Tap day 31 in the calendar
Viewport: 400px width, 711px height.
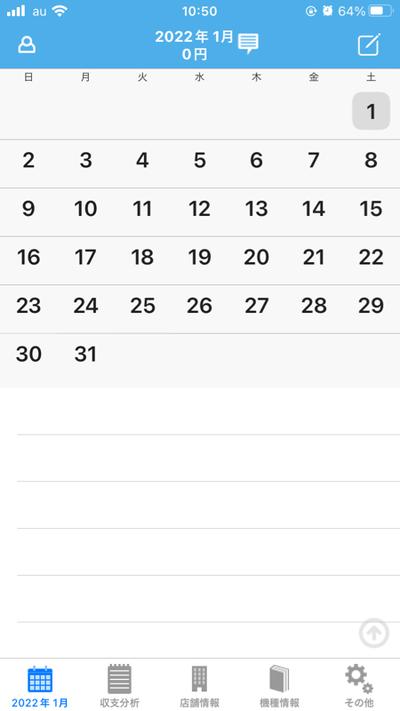point(85,354)
